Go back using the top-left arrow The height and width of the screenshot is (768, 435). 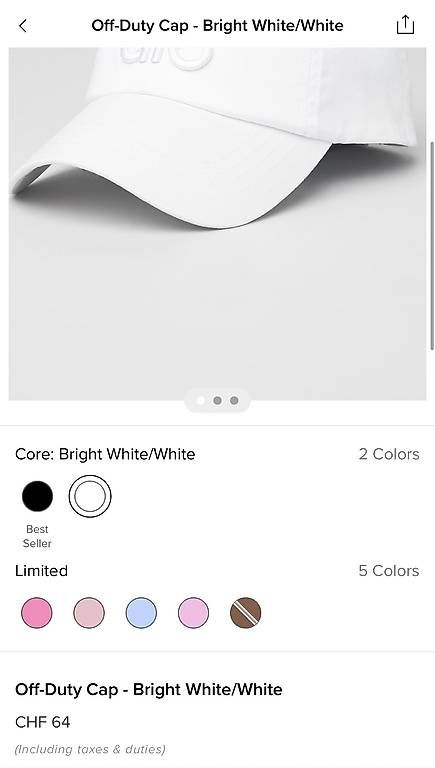click(23, 25)
